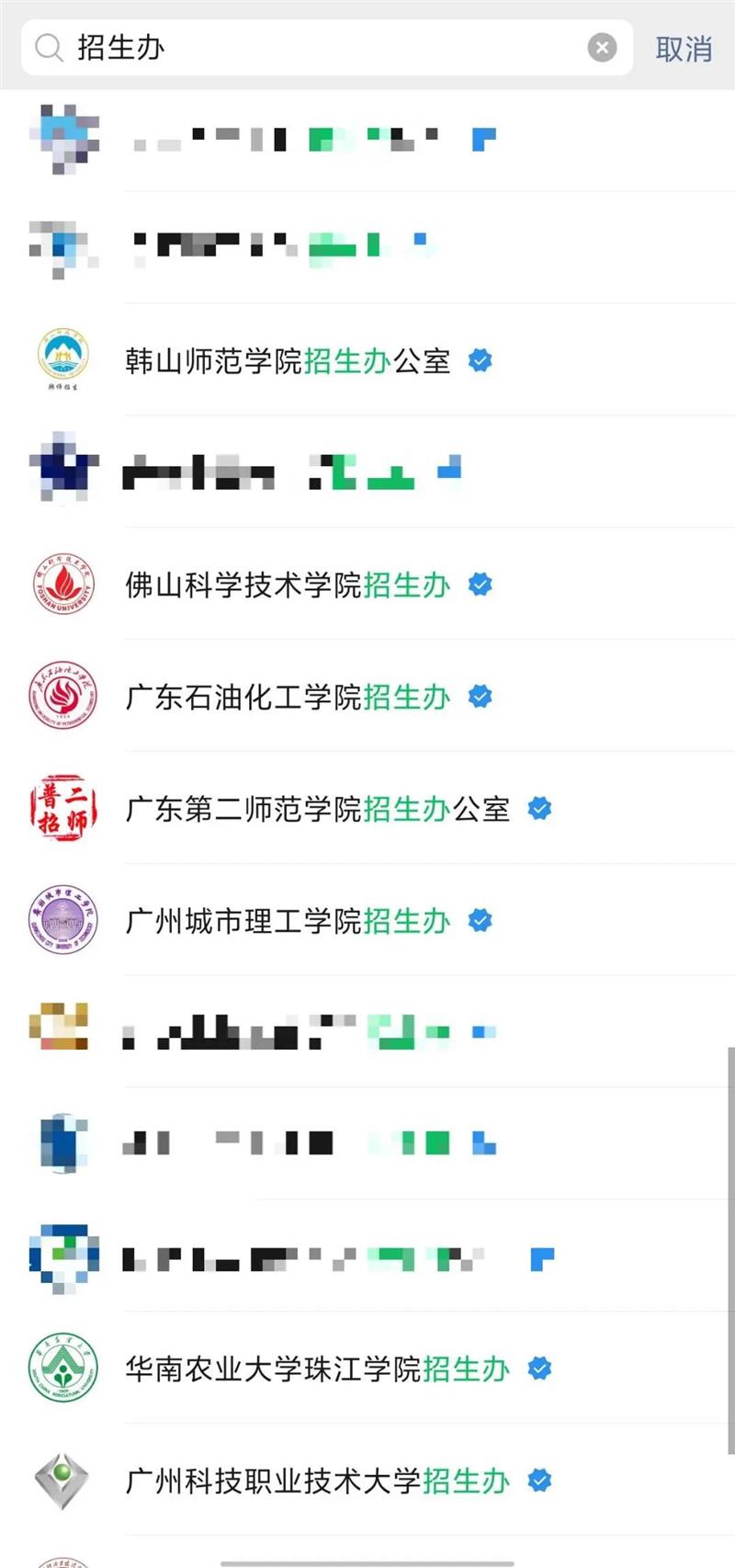
Task: Open 佛山科学技术学院招生办 result
Action: [x=288, y=585]
